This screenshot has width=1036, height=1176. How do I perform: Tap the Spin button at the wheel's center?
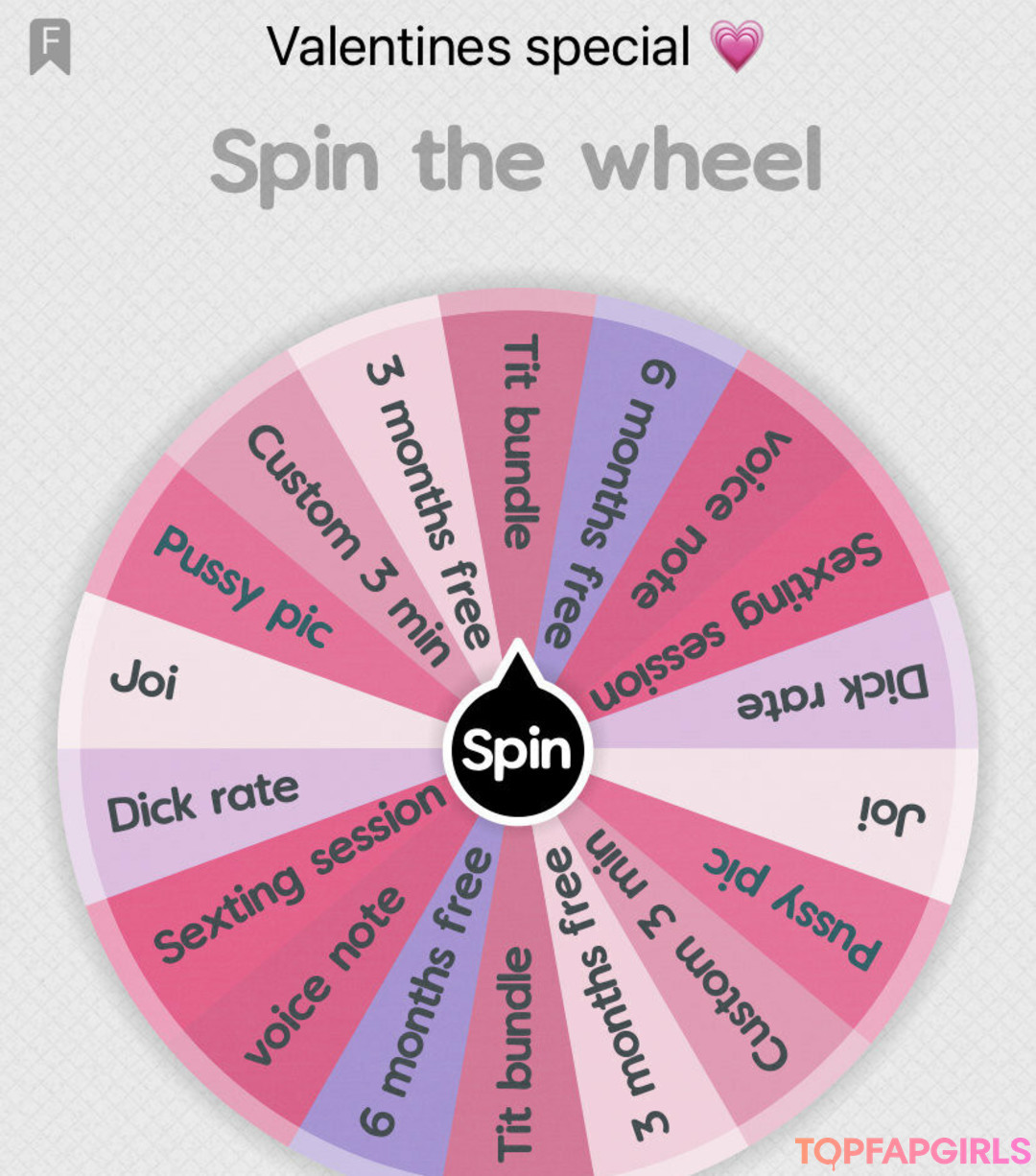pyautogui.click(x=517, y=750)
